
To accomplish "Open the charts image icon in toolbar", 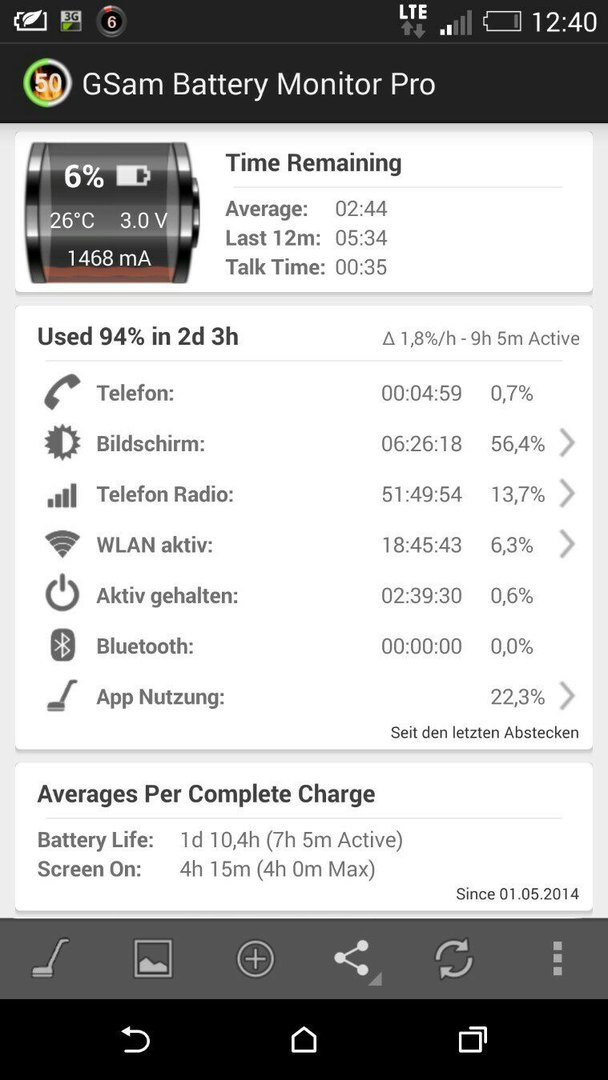I will coord(153,958).
